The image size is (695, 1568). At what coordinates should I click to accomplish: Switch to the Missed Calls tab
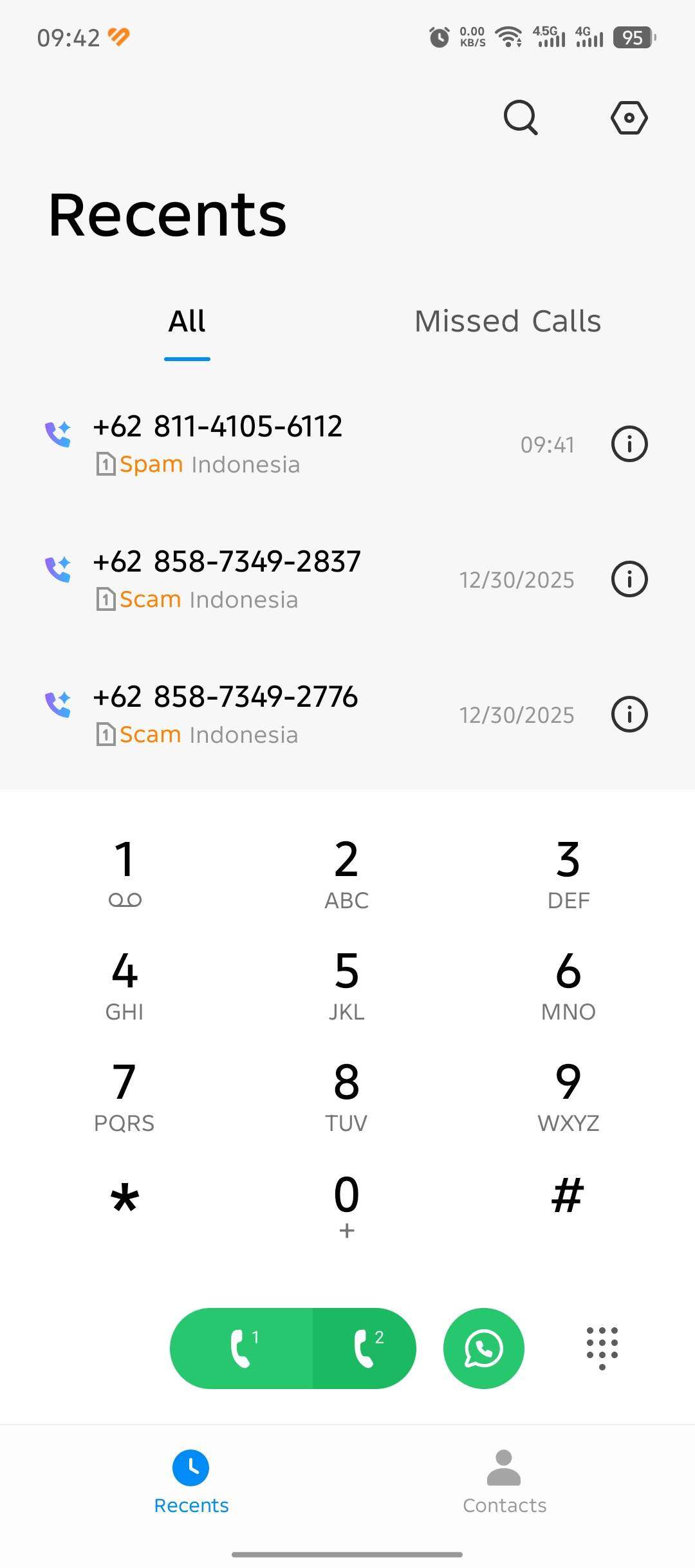coord(508,321)
